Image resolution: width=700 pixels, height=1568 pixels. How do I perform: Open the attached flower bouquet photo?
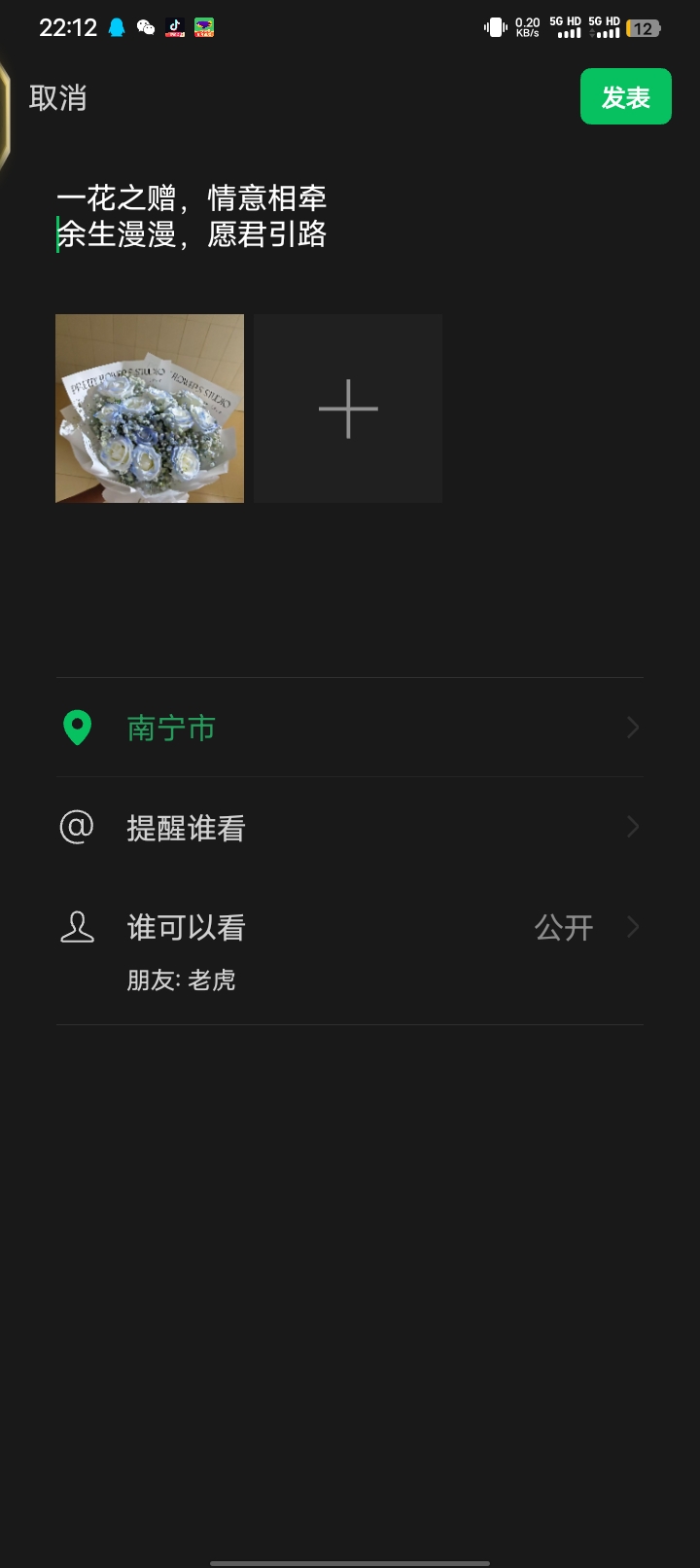coord(150,409)
